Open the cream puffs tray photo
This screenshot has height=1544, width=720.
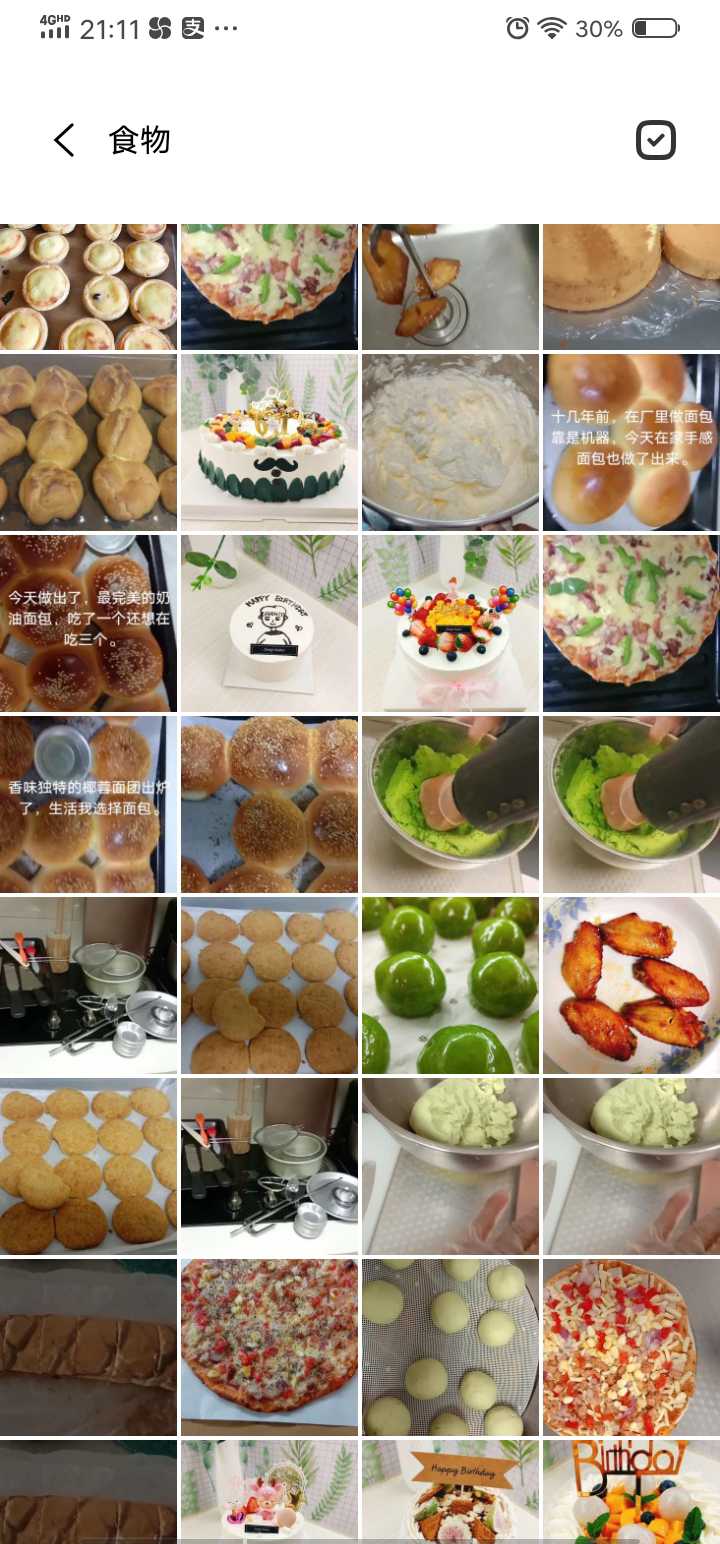(88, 442)
